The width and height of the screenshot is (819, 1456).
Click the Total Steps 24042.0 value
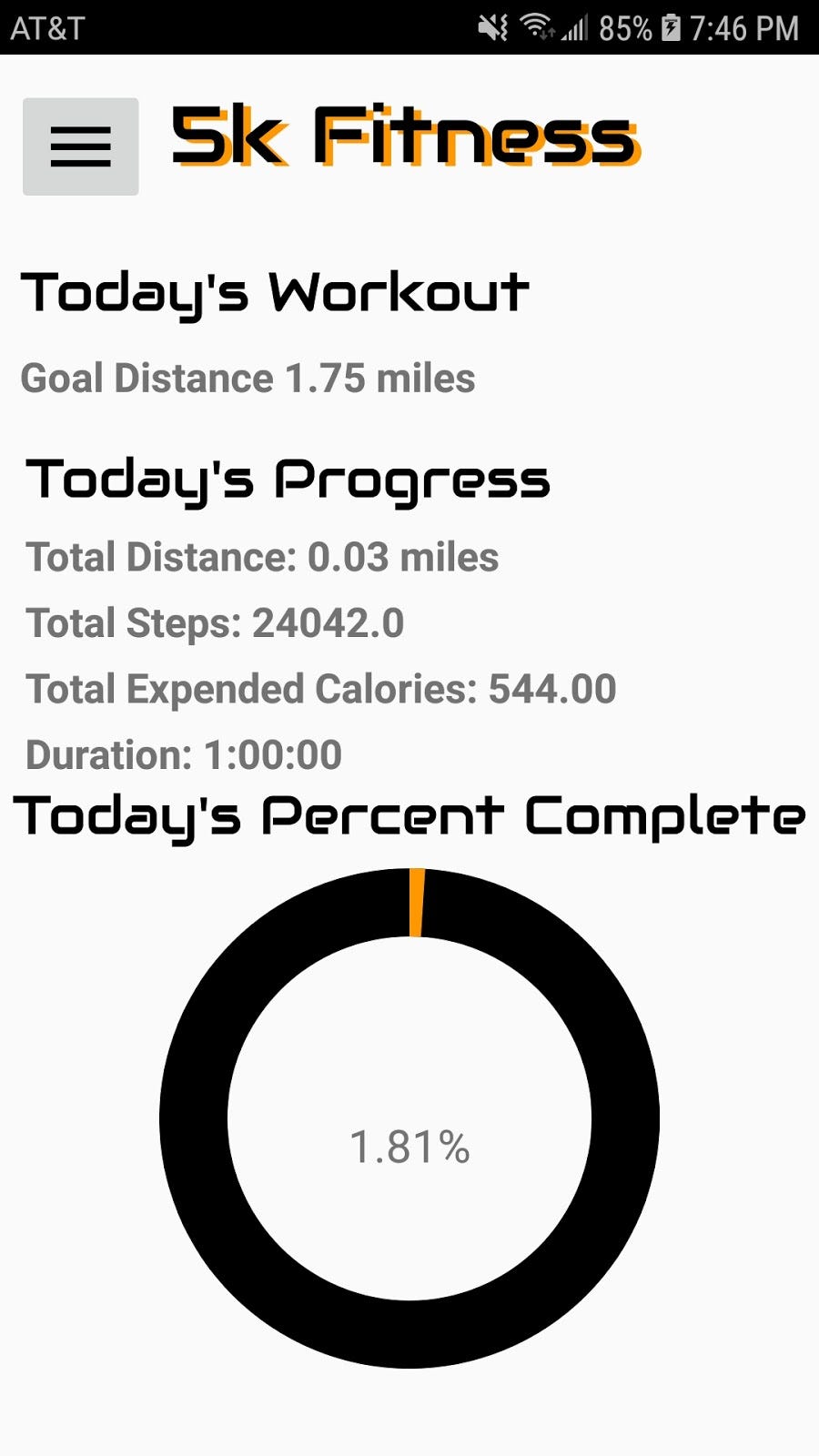coord(215,623)
